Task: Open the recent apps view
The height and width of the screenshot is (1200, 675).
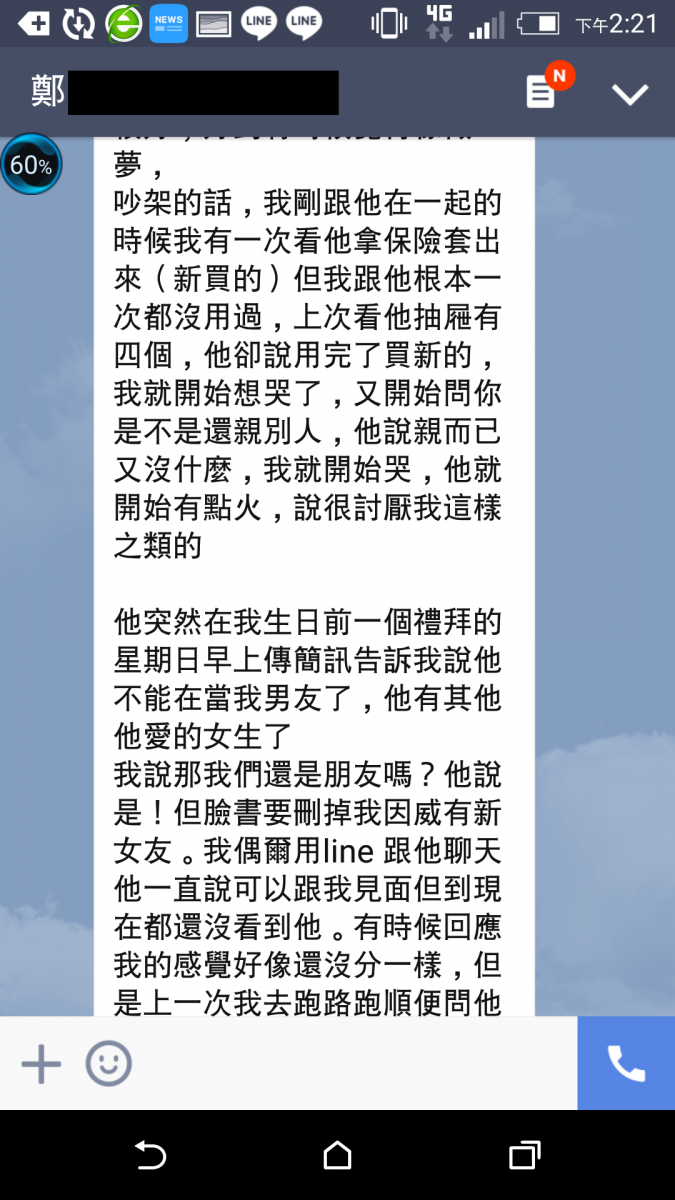Action: 524,1155
